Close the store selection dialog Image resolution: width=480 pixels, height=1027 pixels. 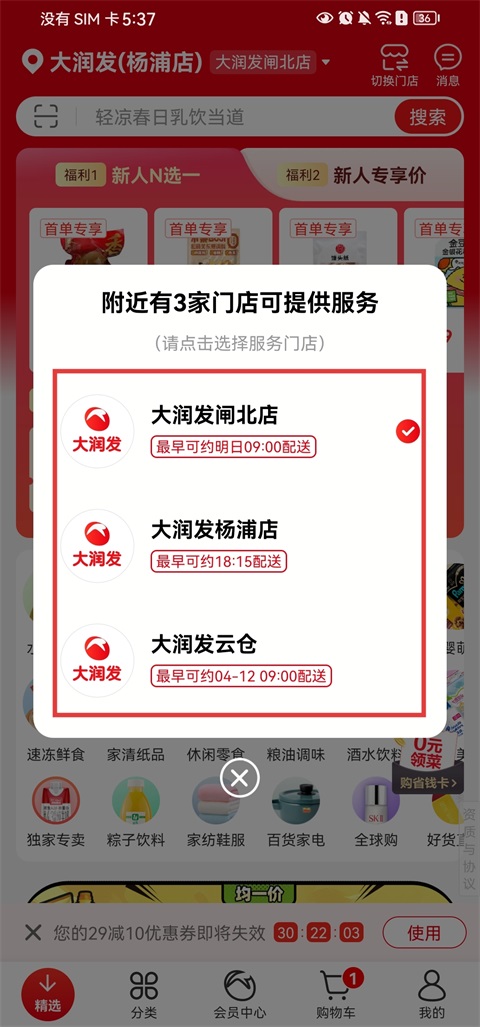point(240,778)
